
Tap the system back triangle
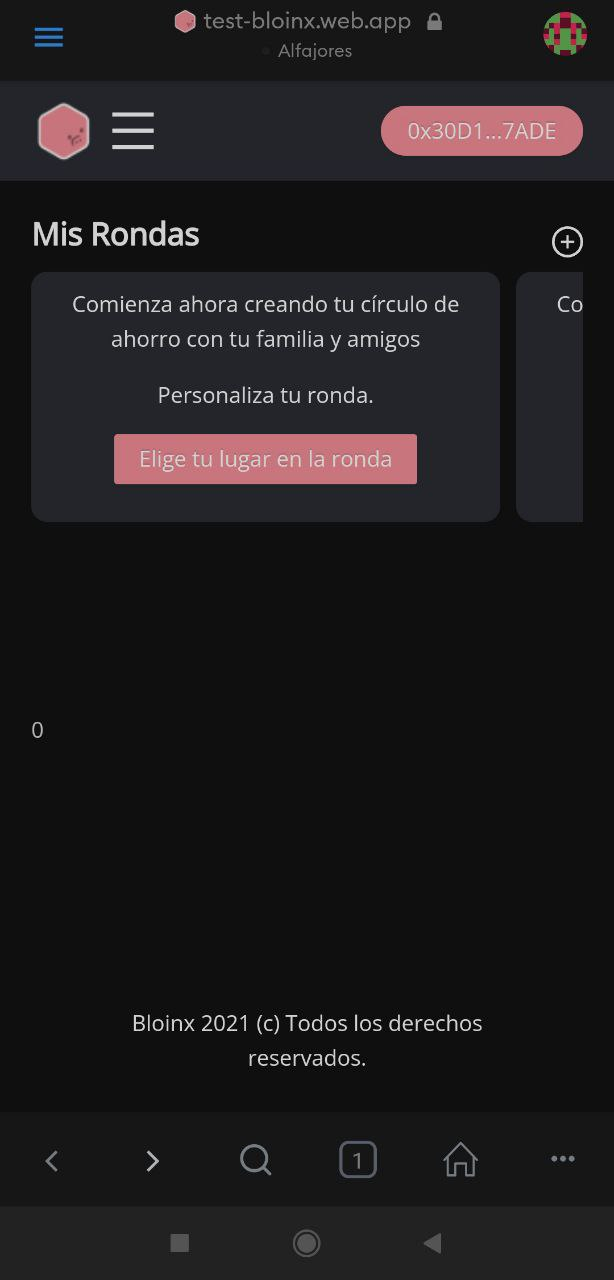click(432, 1243)
